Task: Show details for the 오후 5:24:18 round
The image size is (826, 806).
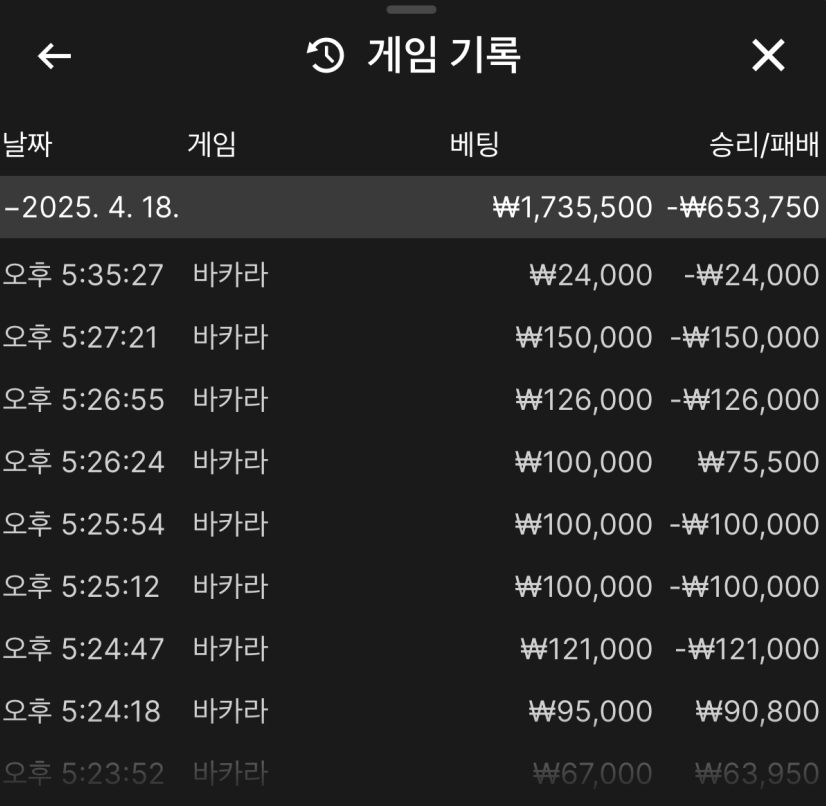Action: 412,711
